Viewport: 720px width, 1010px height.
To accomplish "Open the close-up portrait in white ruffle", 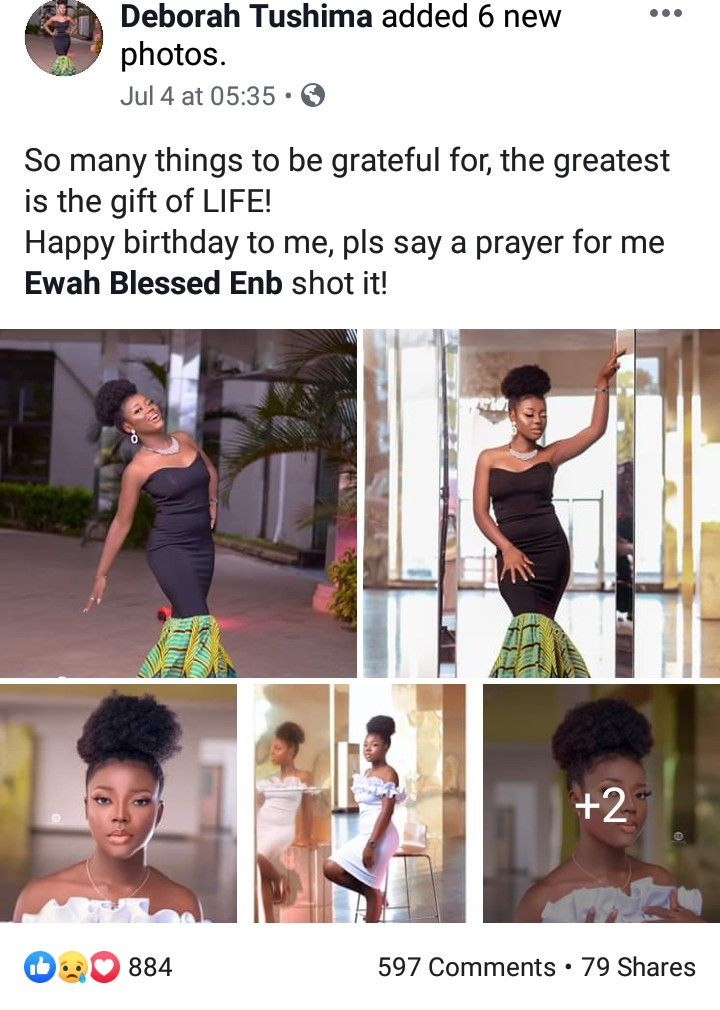I will 118,803.
